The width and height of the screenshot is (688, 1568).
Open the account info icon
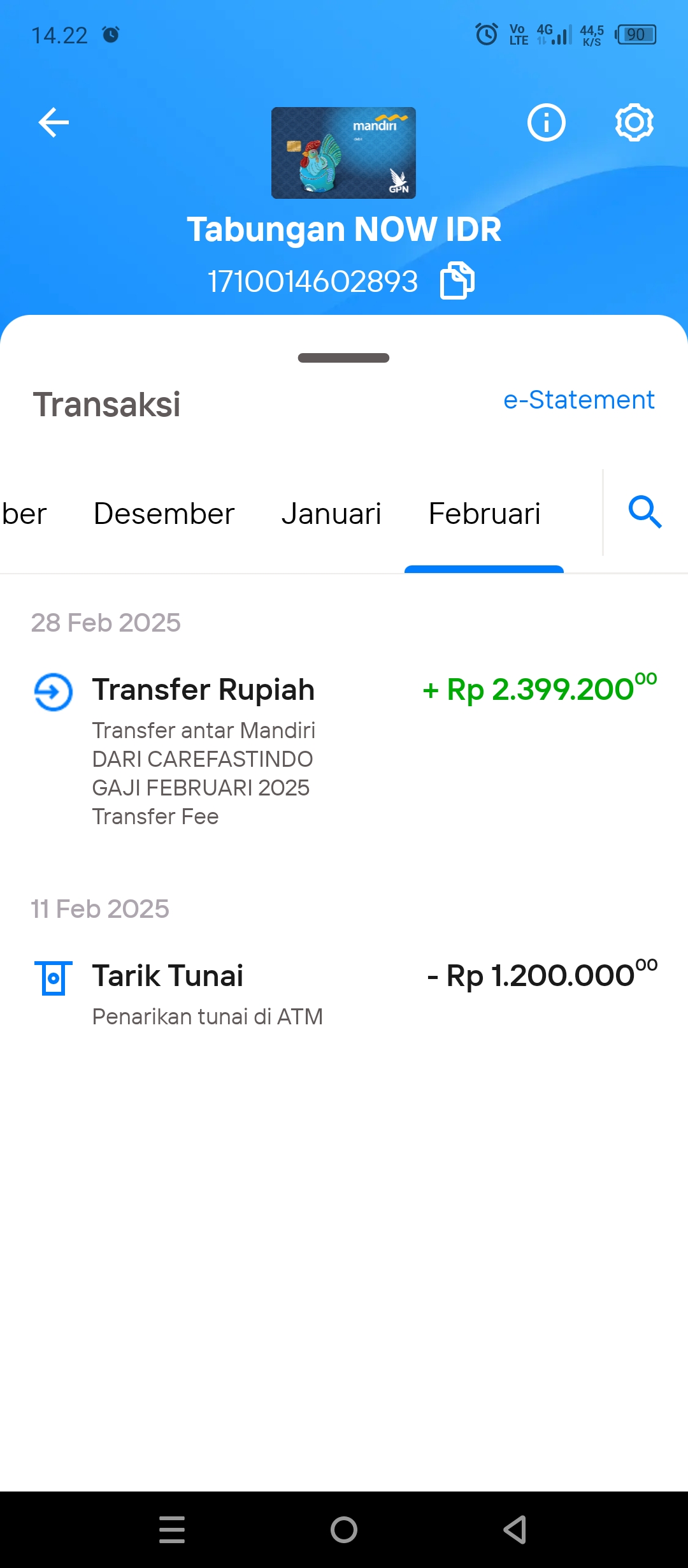coord(546,122)
